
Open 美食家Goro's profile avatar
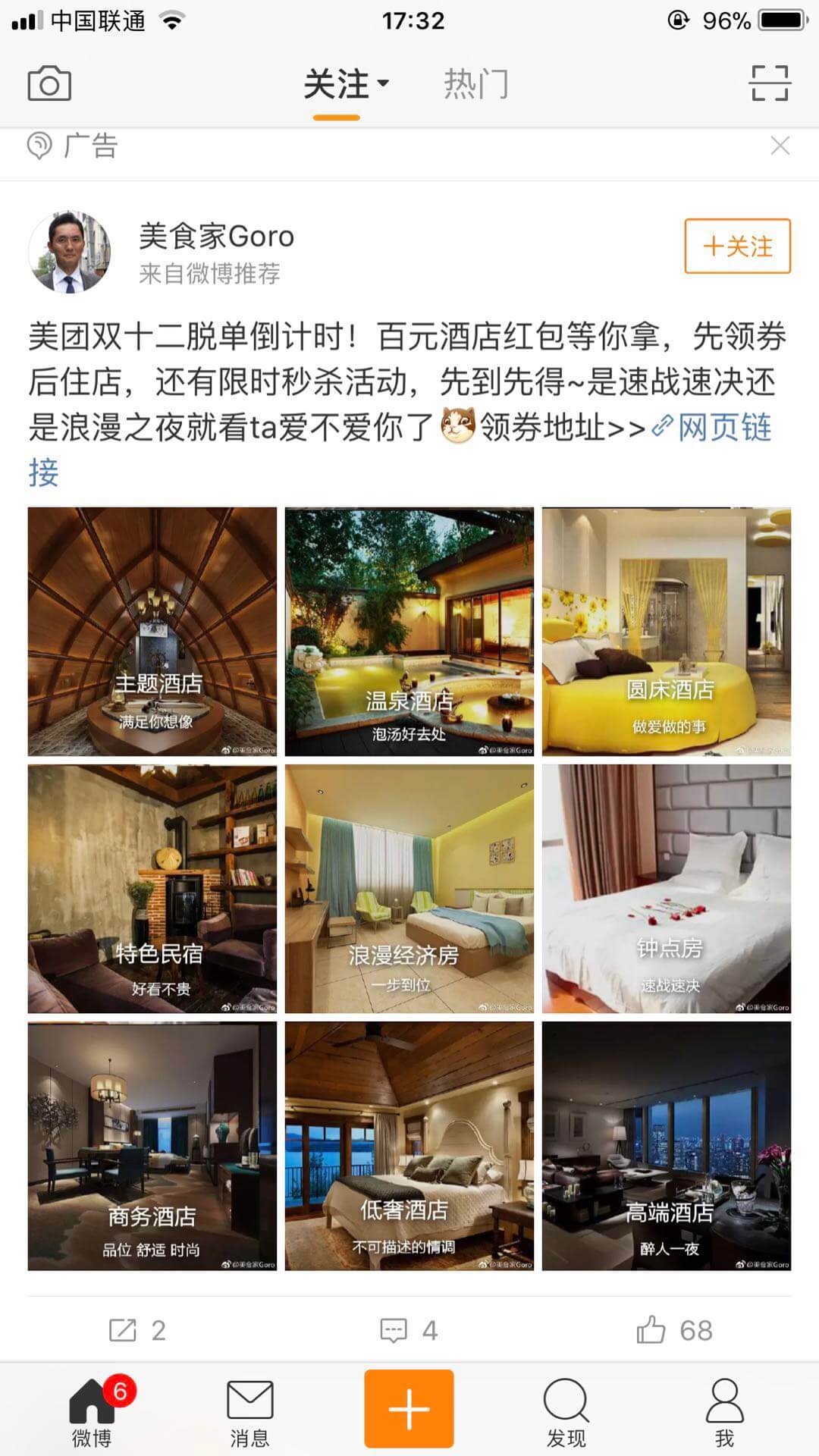coord(70,253)
